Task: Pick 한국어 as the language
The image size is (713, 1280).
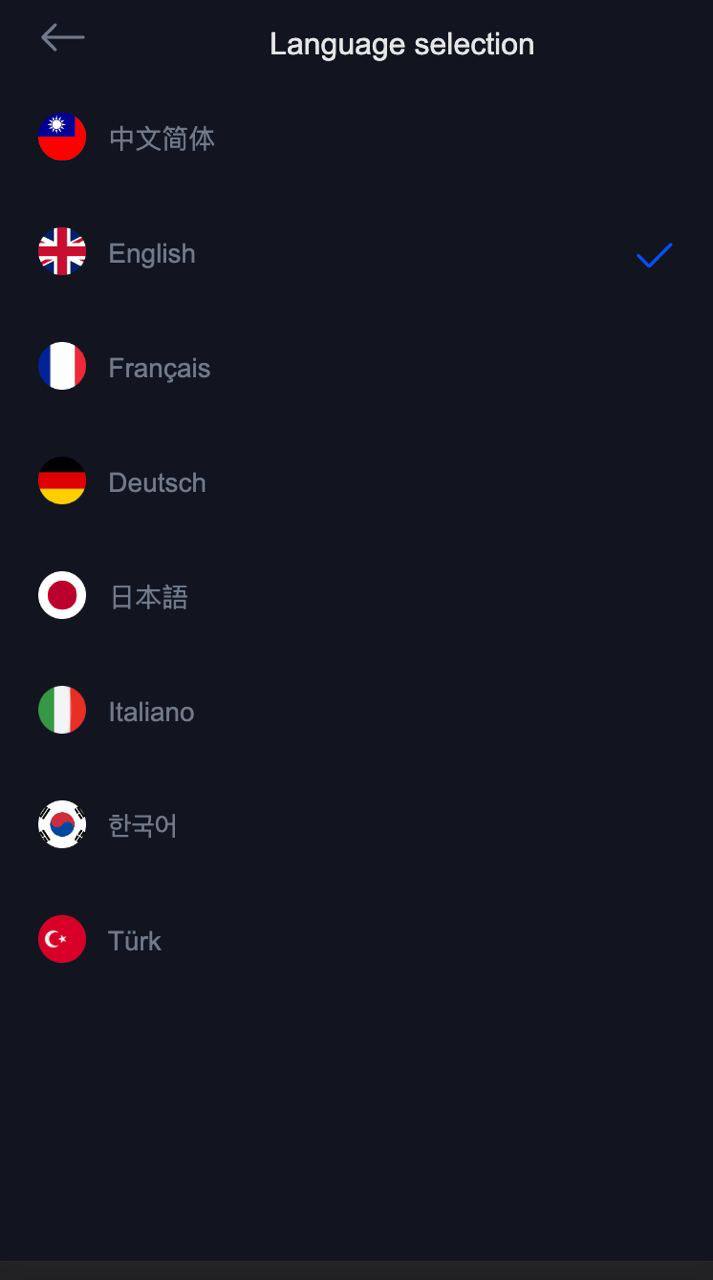Action: [143, 826]
